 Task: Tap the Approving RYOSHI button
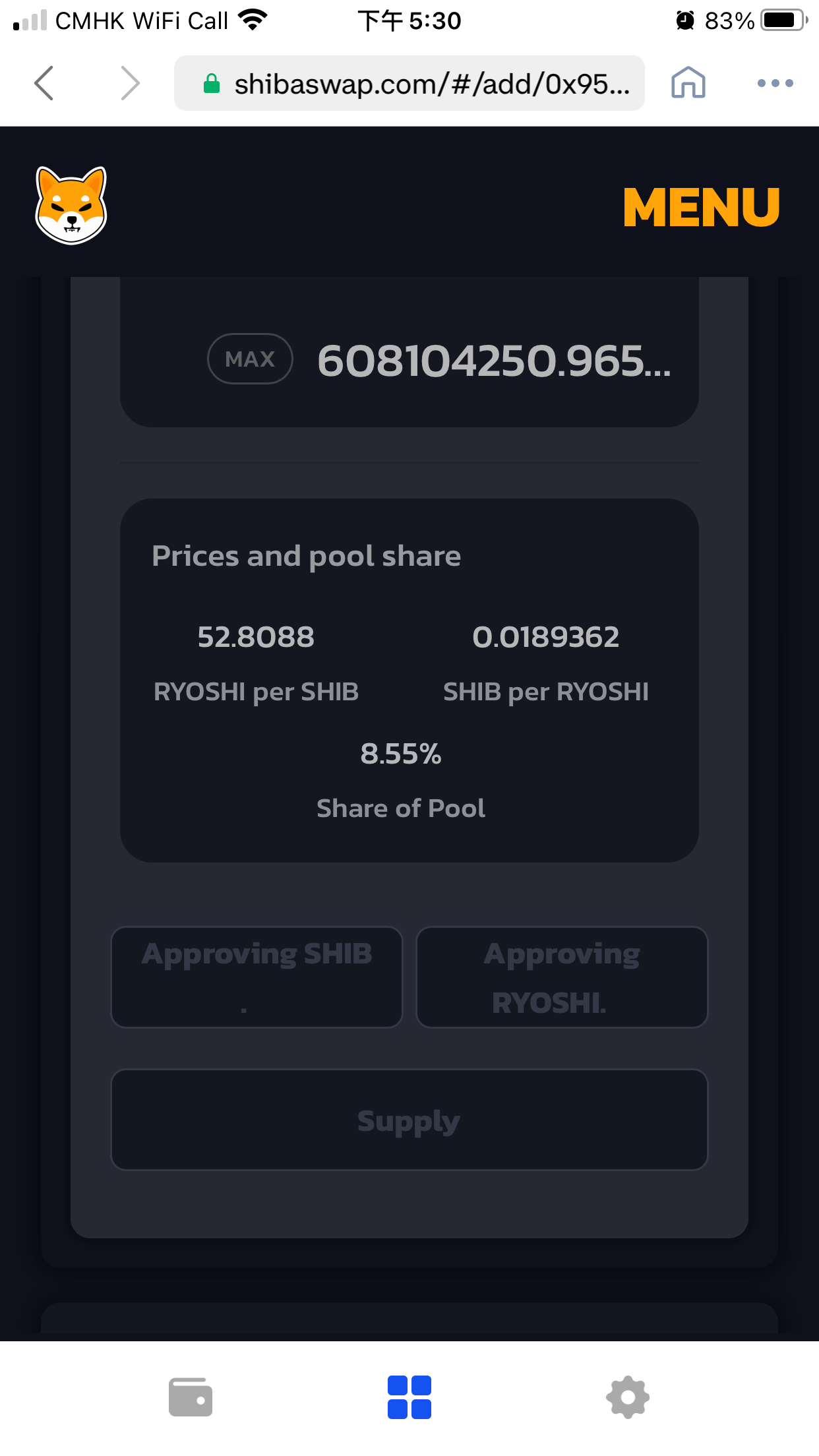click(562, 977)
